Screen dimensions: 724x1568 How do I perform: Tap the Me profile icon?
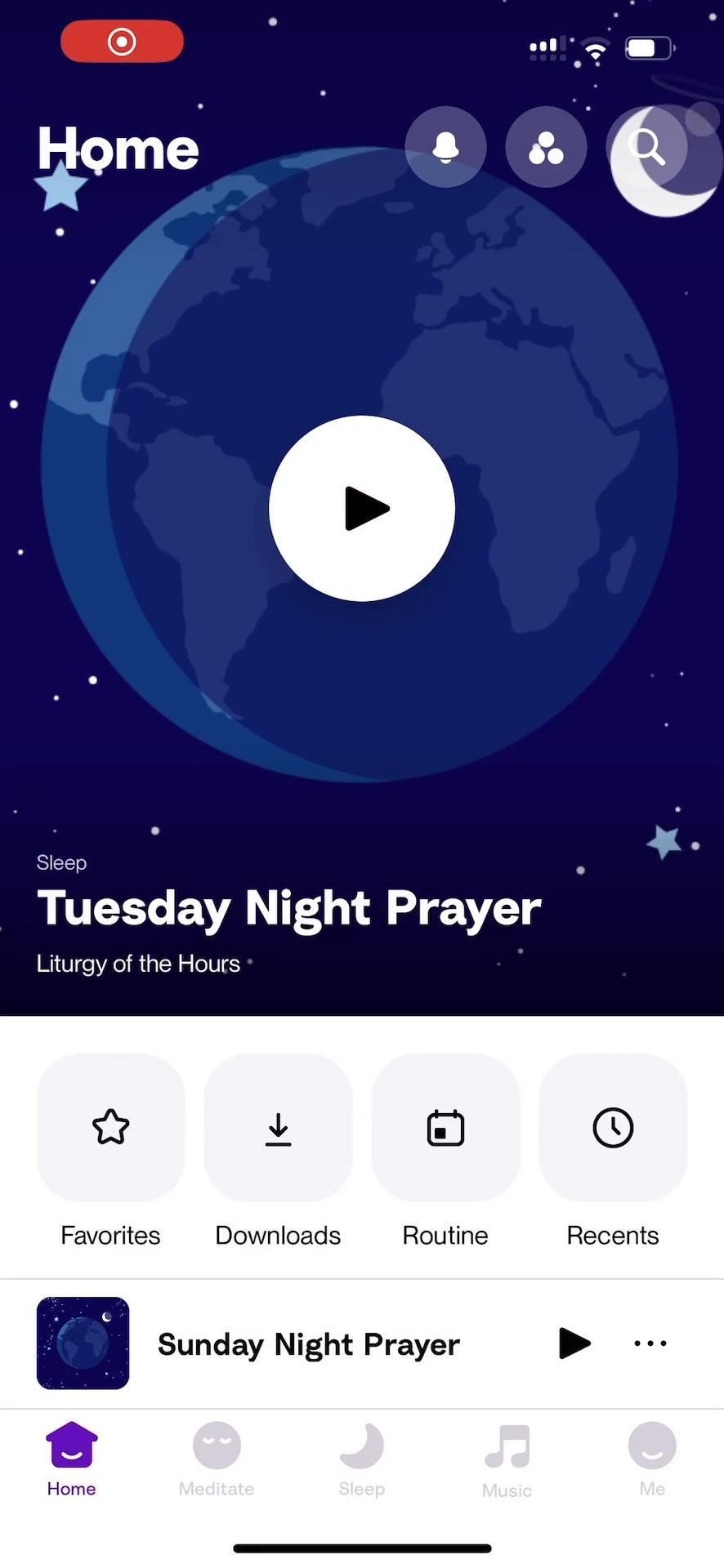[651, 1445]
